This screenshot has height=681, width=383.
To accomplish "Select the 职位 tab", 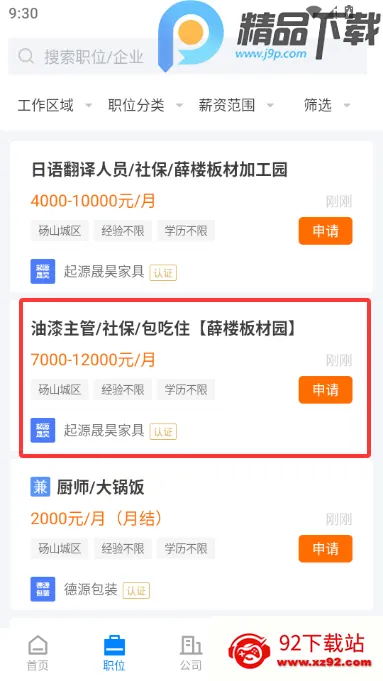I will [x=114, y=653].
